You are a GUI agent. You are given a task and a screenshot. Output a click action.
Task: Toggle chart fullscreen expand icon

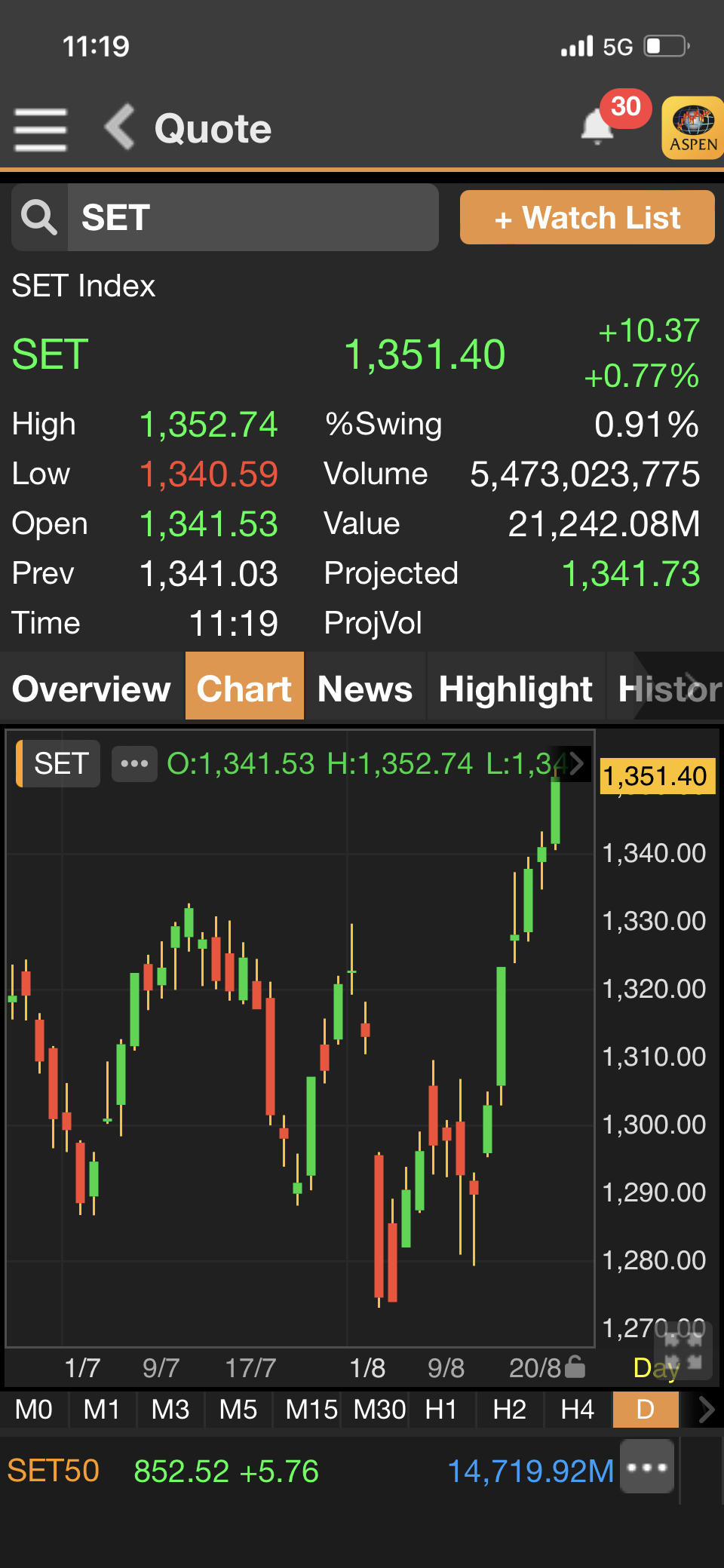[x=683, y=1352]
